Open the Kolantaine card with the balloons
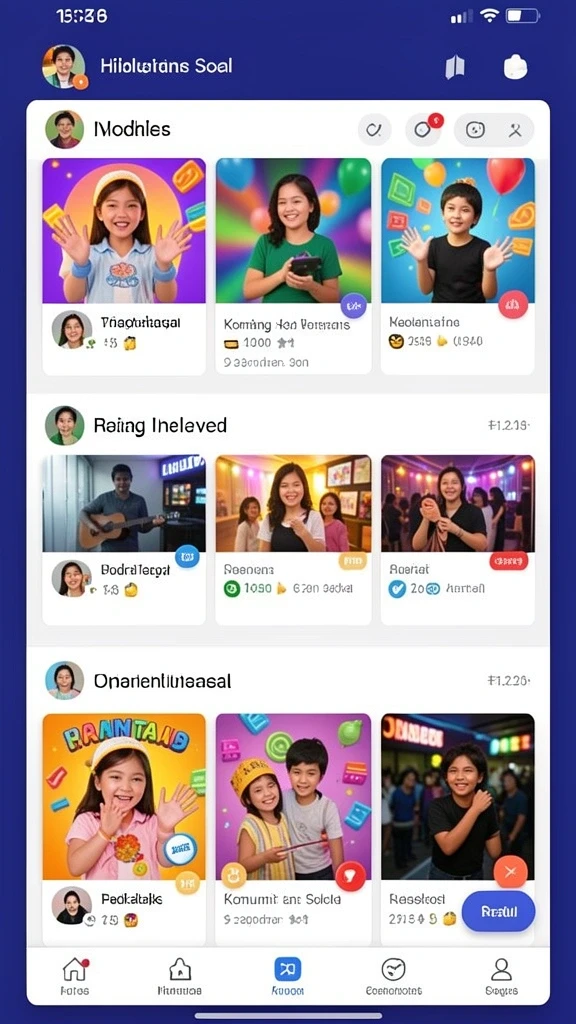Viewport: 576px width, 1024px height. [x=458, y=266]
